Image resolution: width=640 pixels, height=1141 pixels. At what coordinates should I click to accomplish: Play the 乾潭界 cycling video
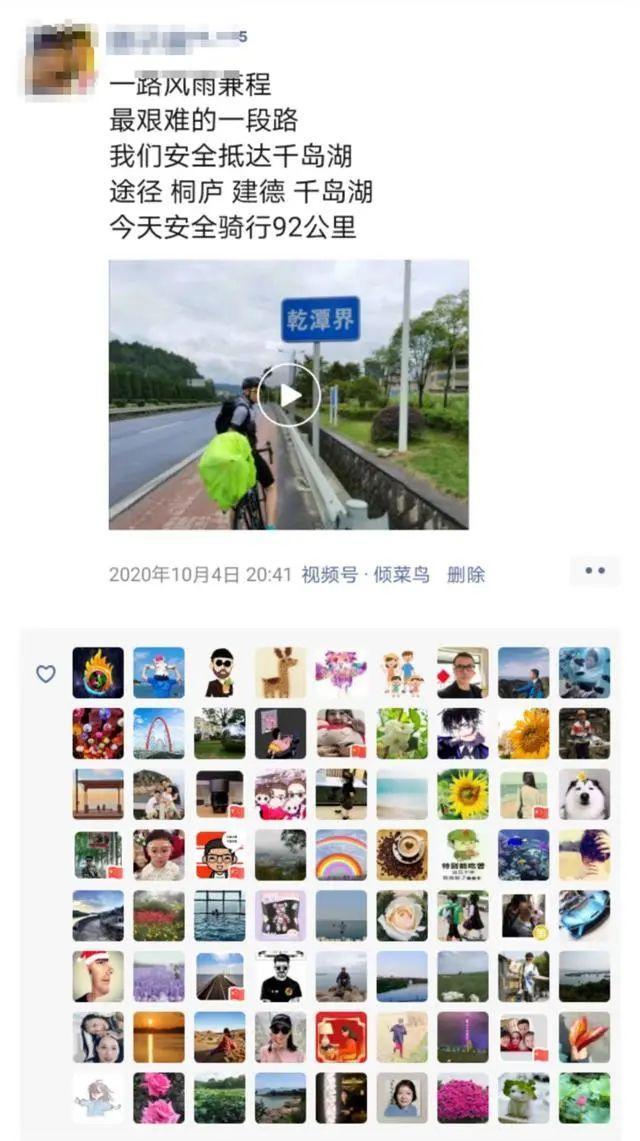288,395
